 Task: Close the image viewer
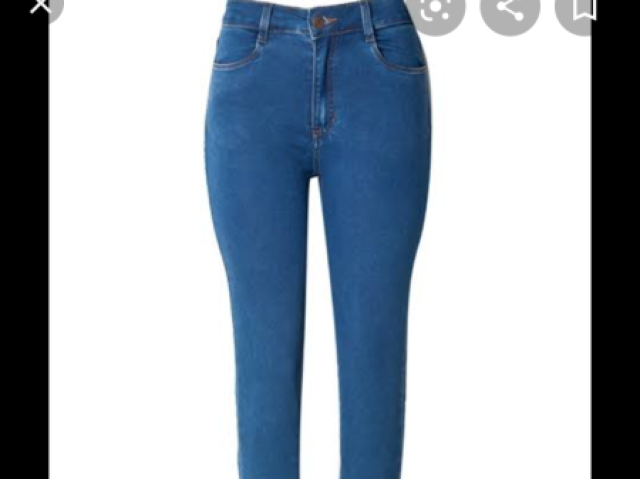40,6
